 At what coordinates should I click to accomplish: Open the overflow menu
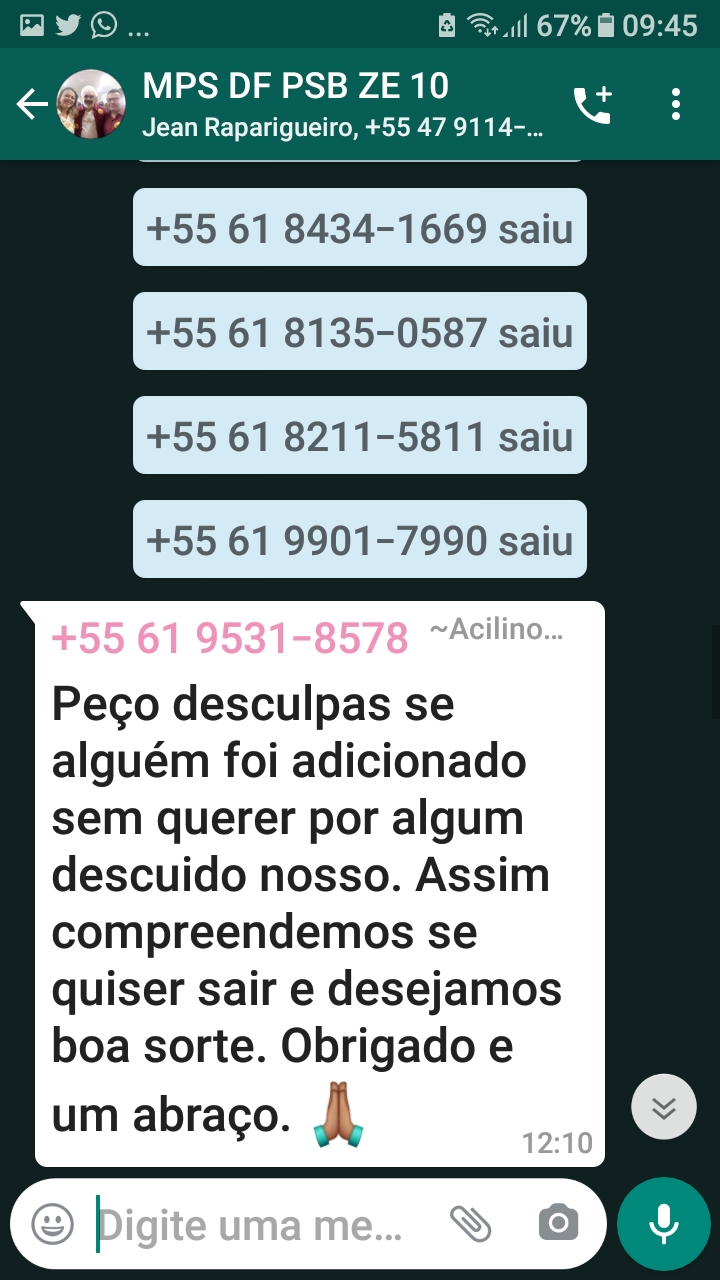point(676,105)
